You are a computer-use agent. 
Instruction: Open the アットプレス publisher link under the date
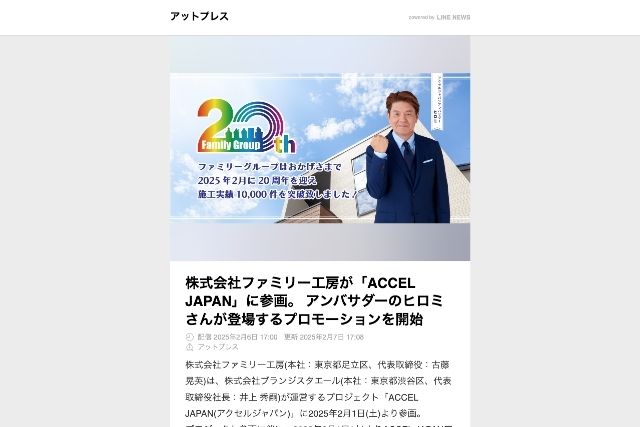click(x=217, y=347)
